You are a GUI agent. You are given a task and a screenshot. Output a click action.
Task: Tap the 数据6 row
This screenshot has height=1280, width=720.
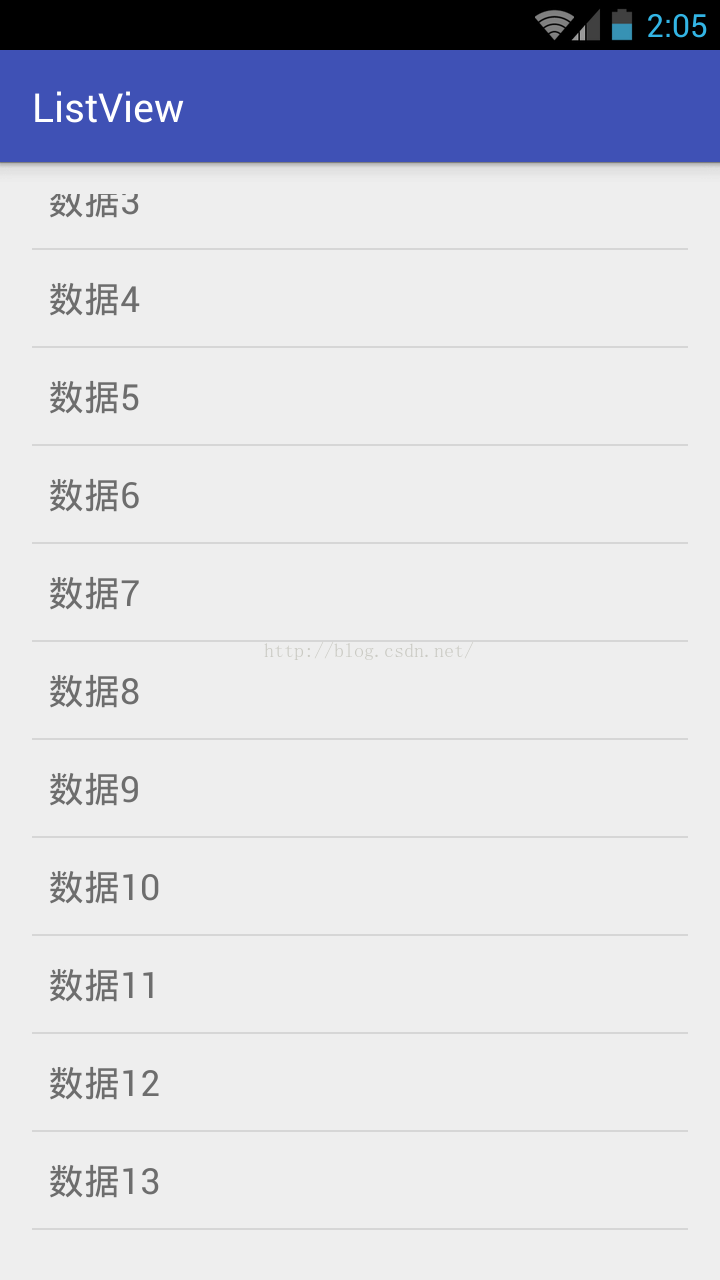360,495
